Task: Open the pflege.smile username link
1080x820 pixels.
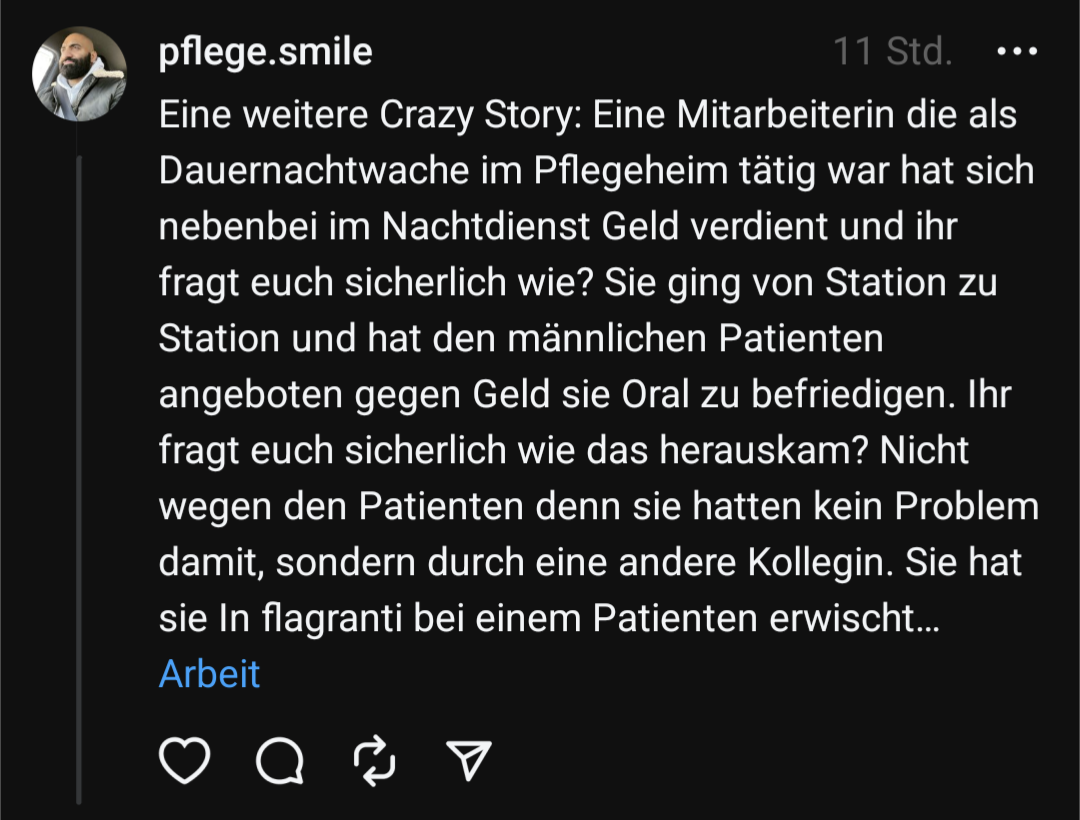Action: coord(265,52)
